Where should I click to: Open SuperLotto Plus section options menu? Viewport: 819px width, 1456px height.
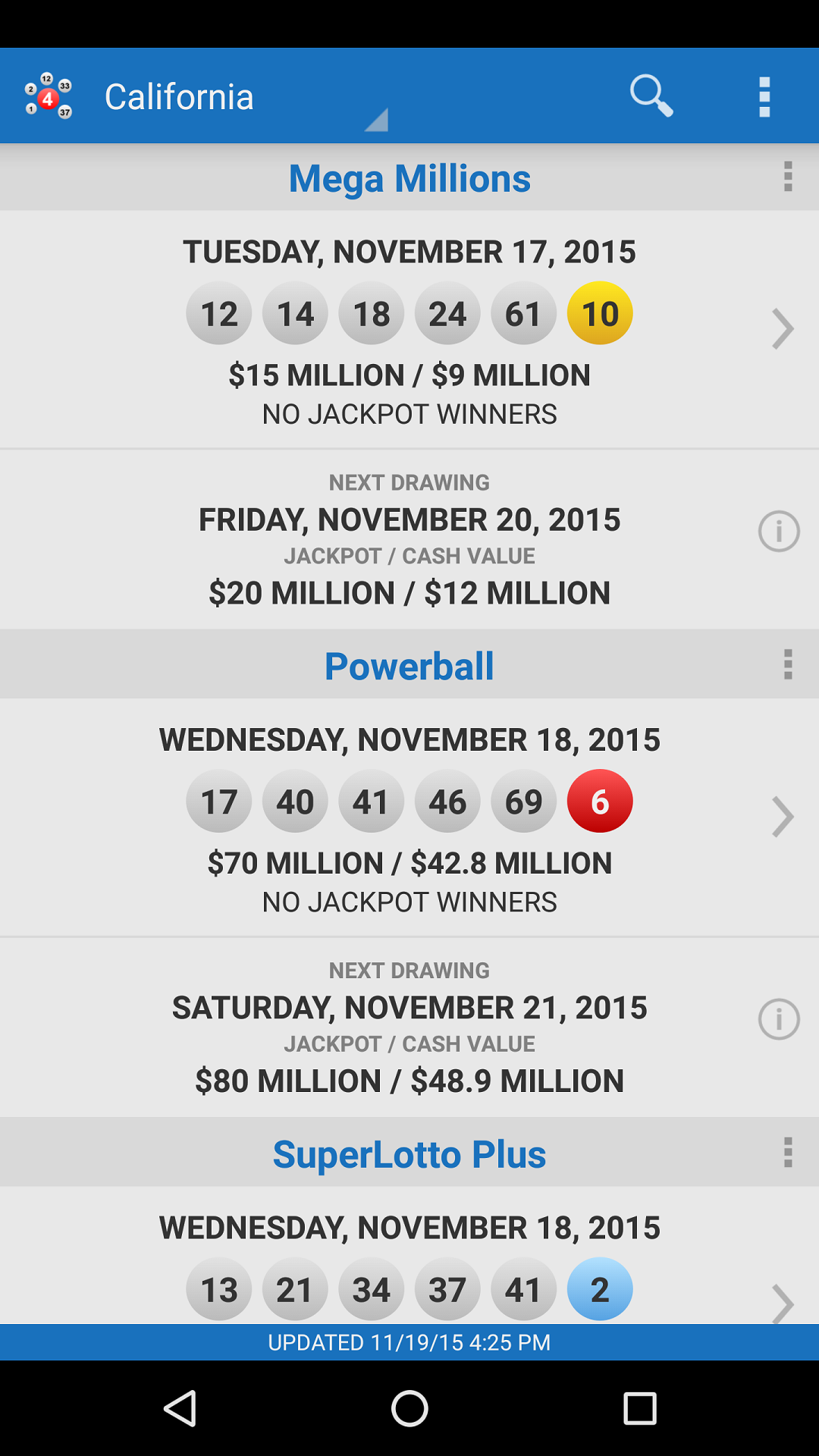point(788,1152)
